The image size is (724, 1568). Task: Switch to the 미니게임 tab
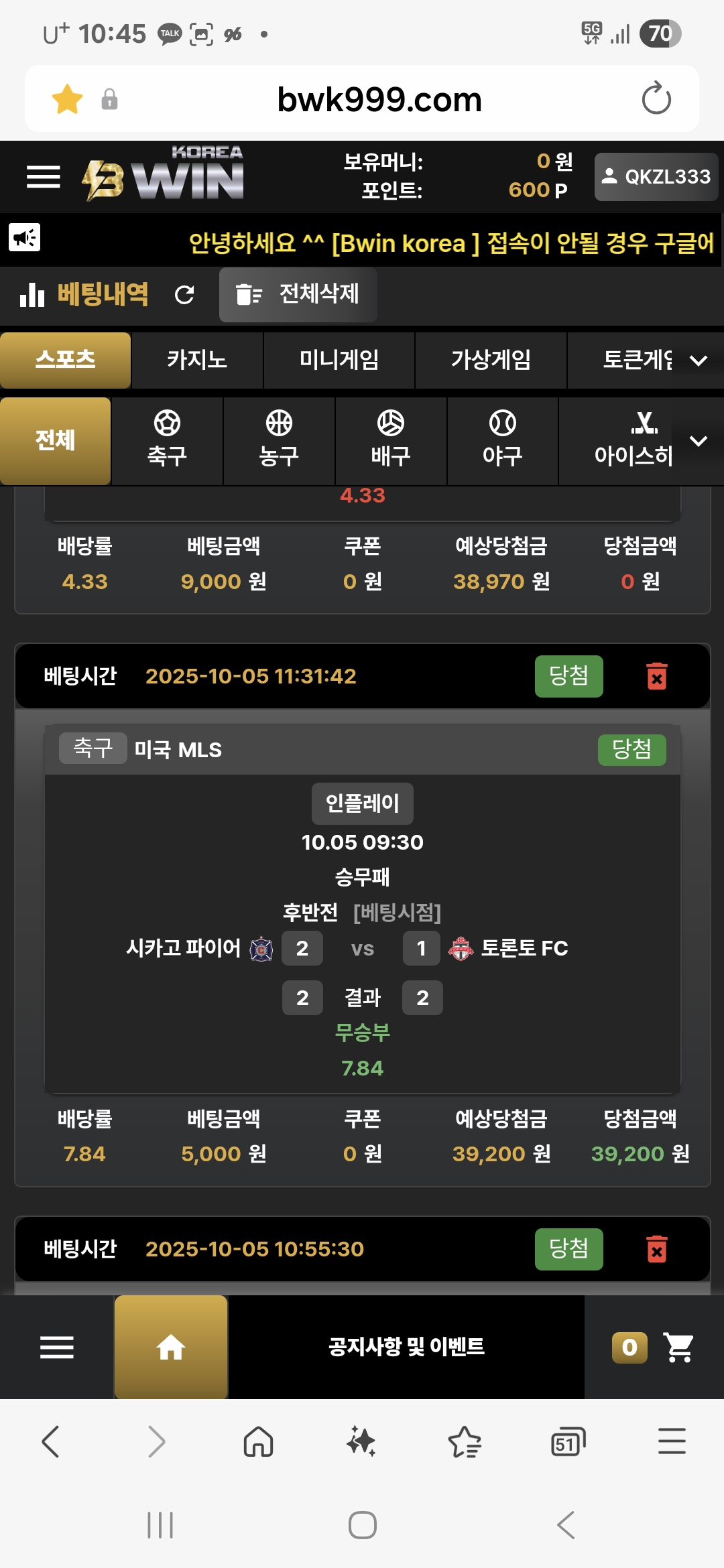(x=339, y=360)
